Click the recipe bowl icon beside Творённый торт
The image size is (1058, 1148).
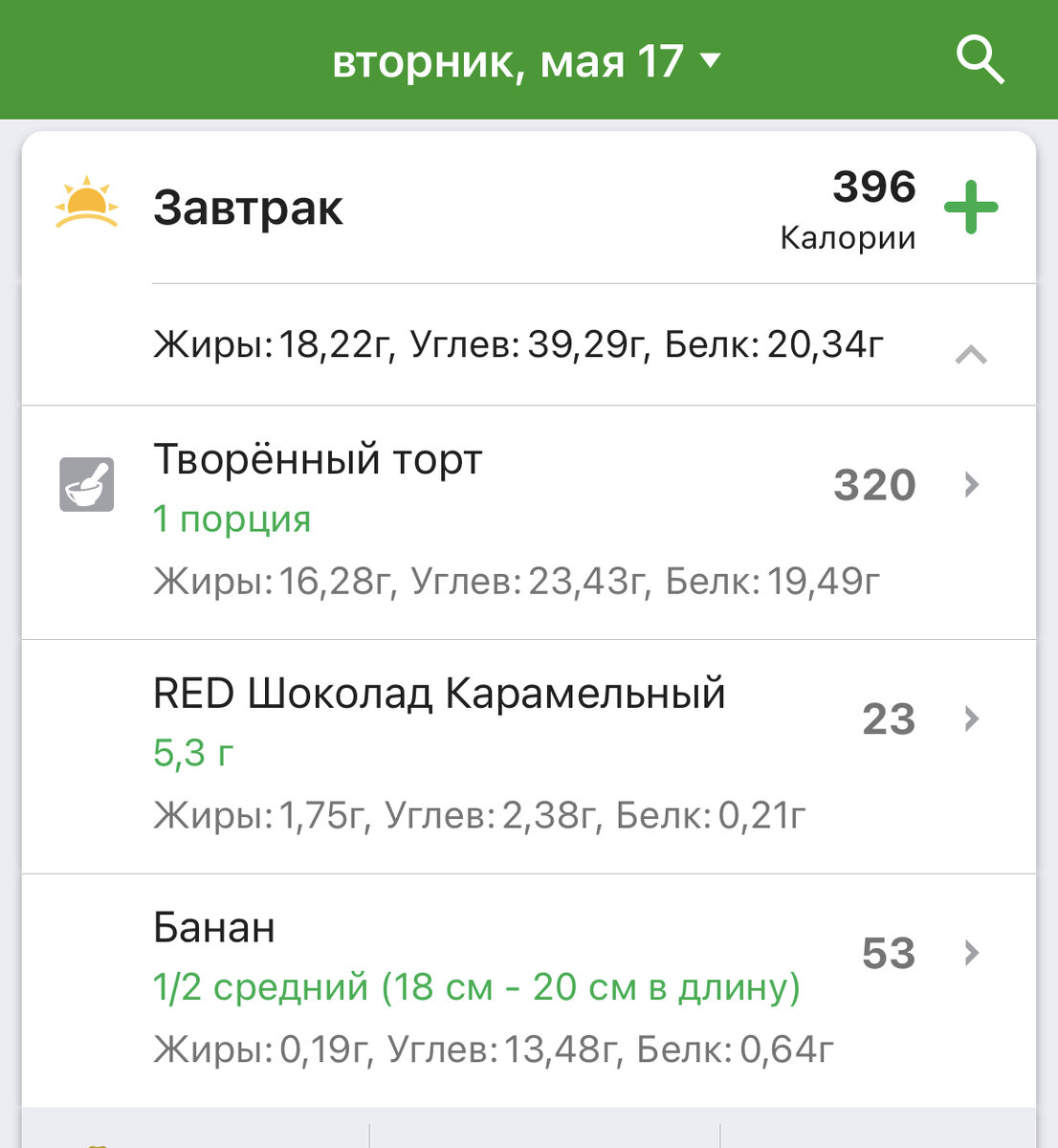point(87,484)
